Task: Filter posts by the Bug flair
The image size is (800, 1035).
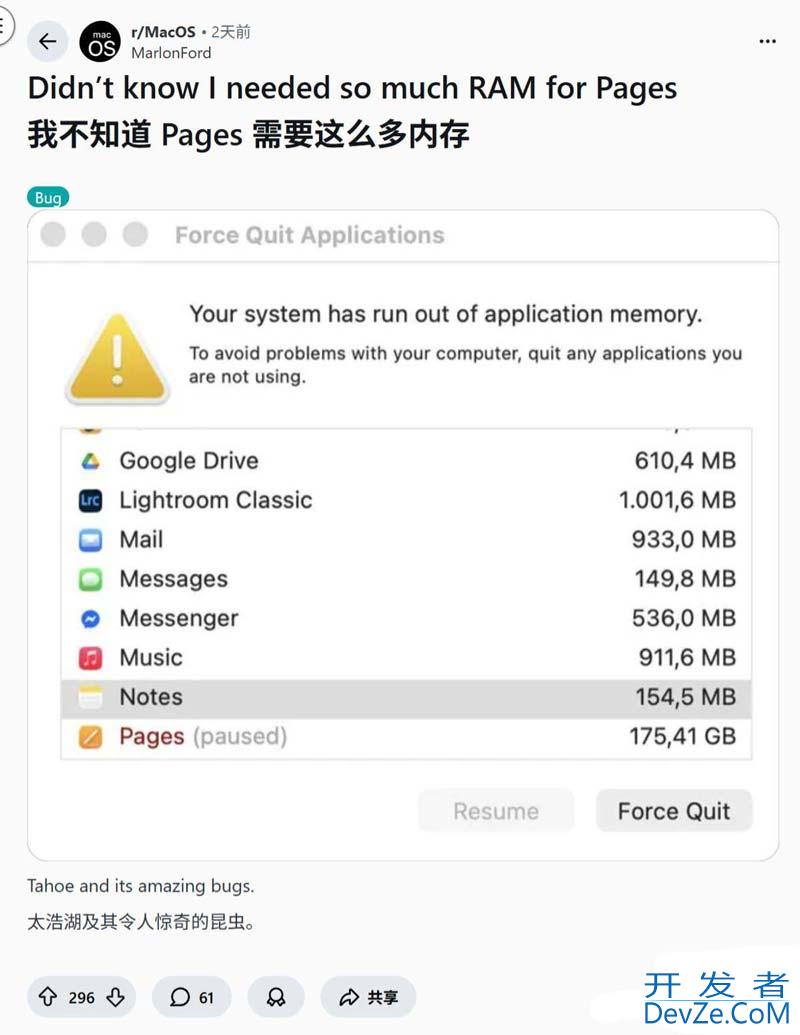Action: click(x=48, y=198)
